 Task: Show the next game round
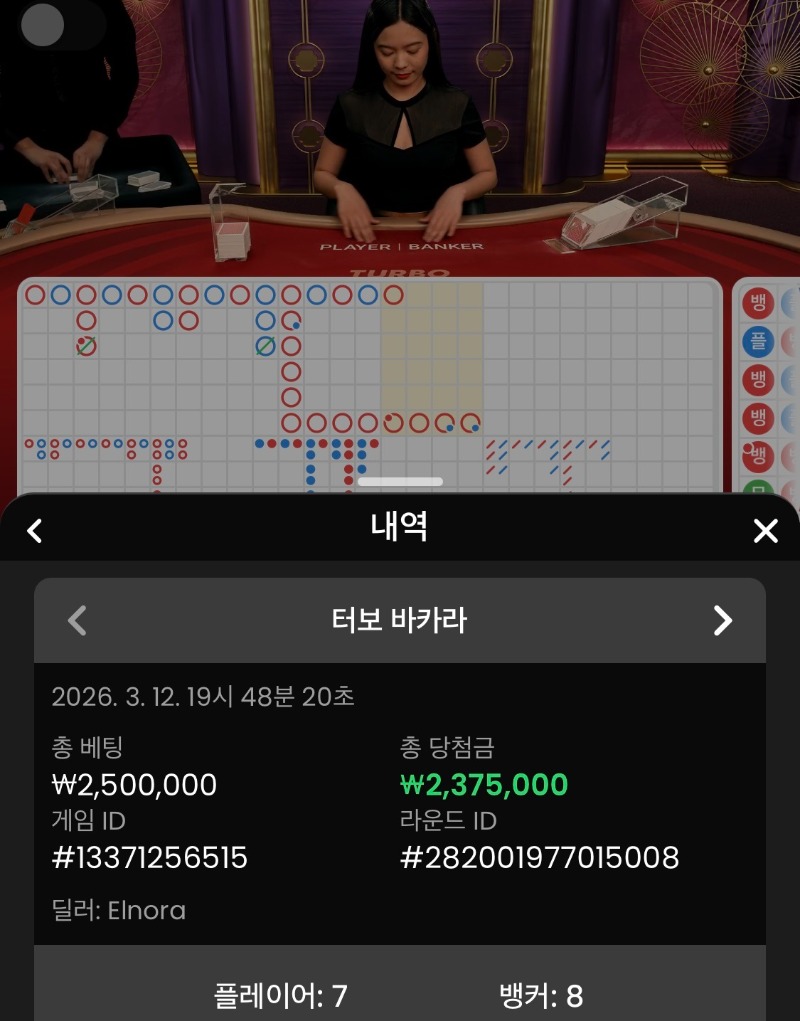(x=722, y=620)
